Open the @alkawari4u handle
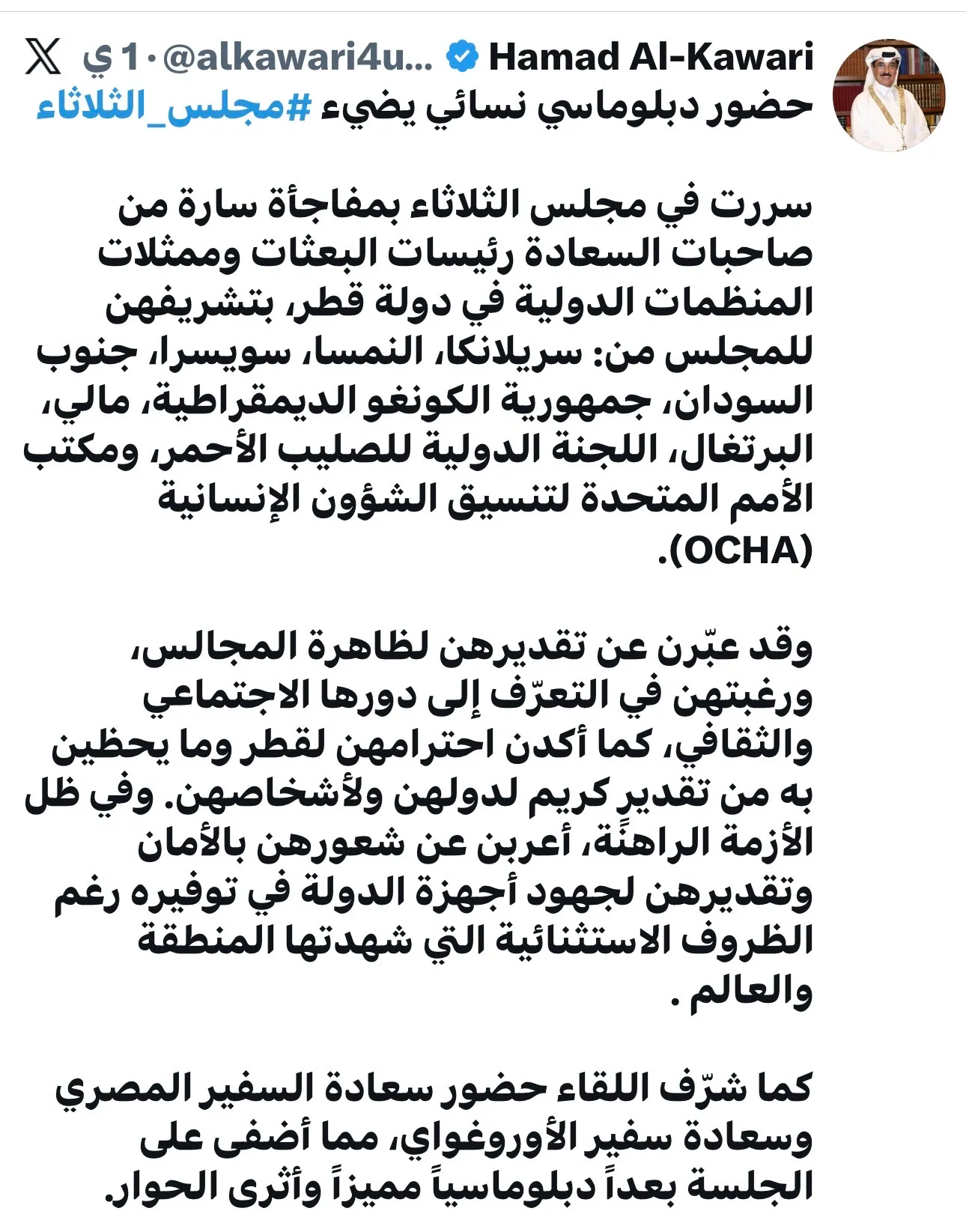Image resolution: width=966 pixels, height=1232 pixels. tap(297, 58)
